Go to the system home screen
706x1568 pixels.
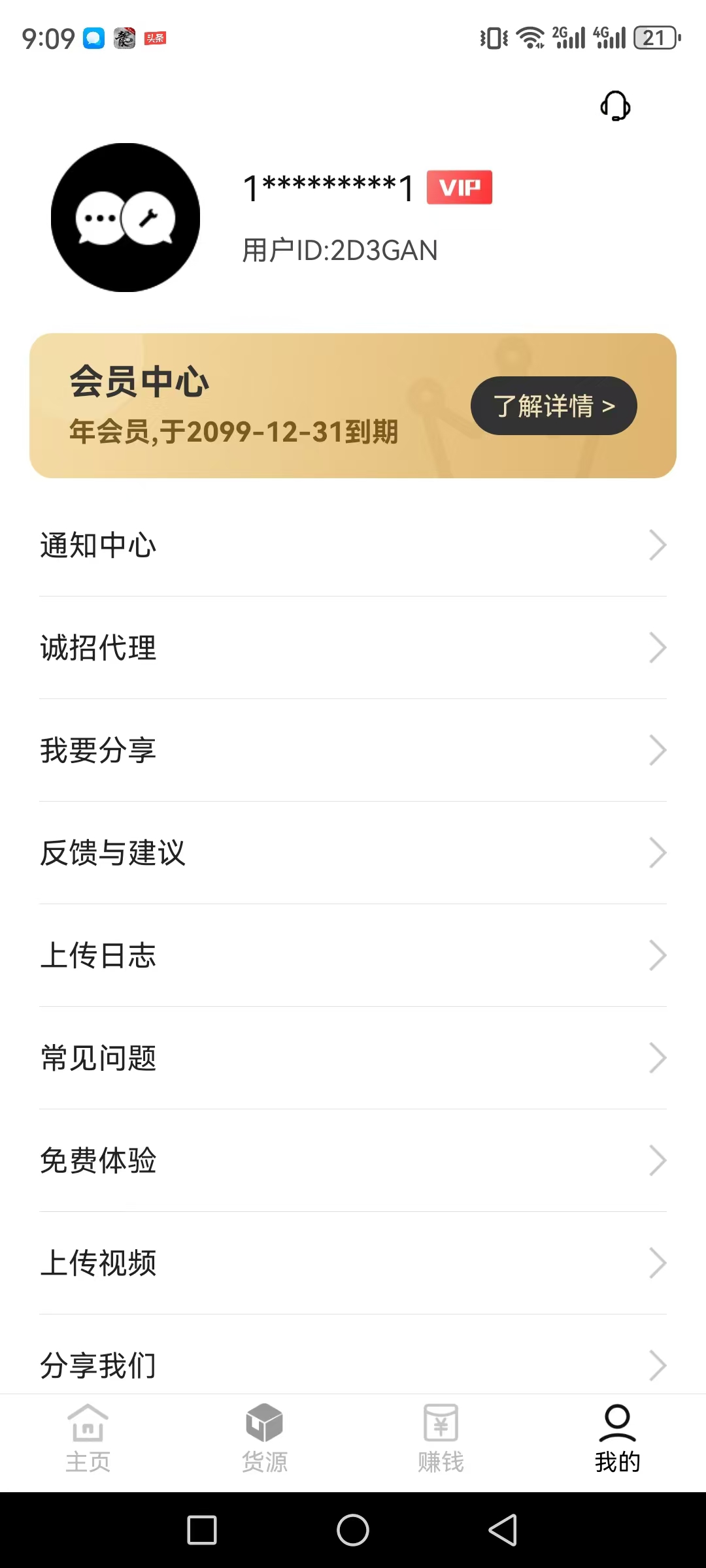[x=353, y=1530]
